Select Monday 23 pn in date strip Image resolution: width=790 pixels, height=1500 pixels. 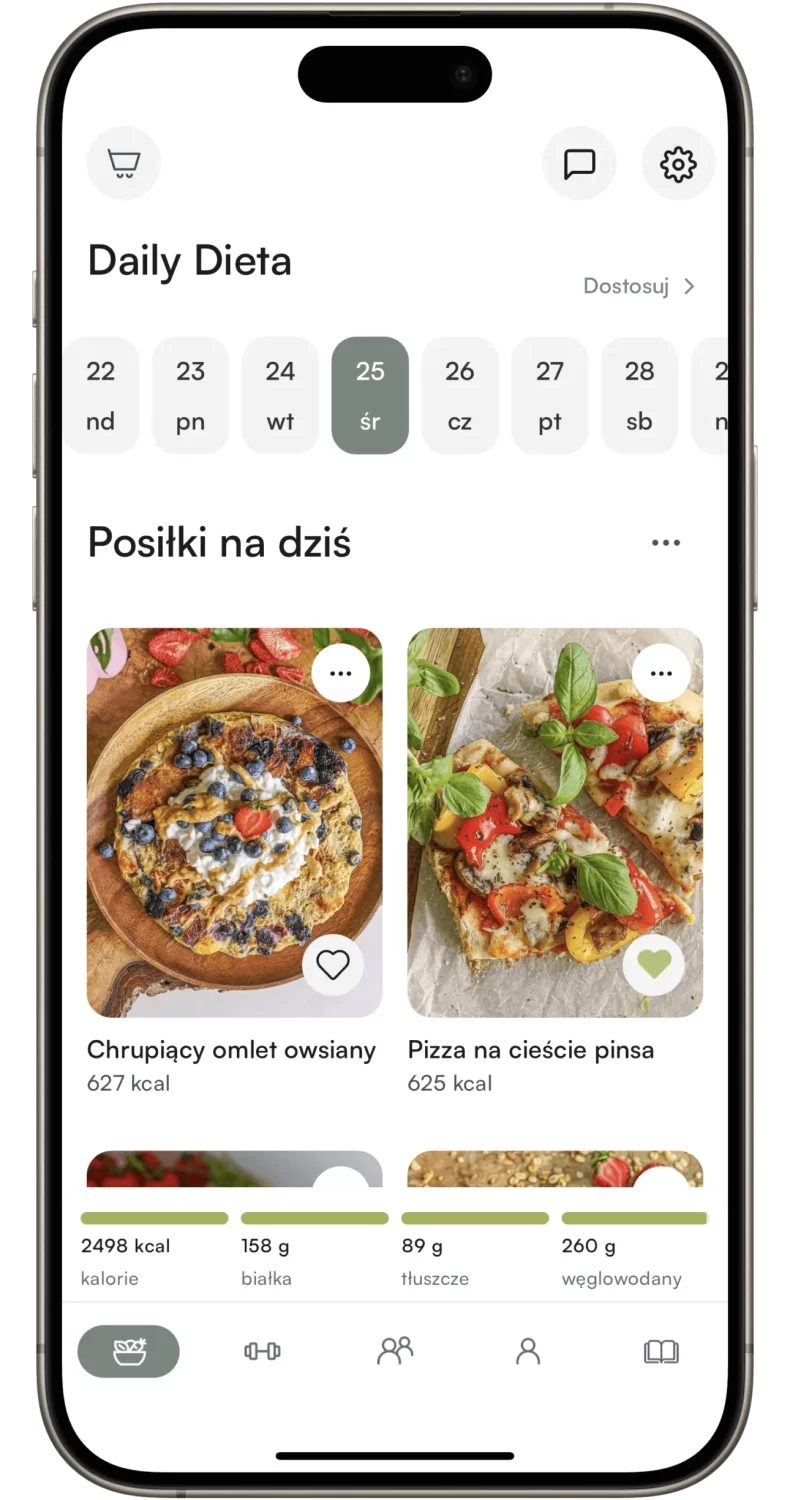click(190, 395)
